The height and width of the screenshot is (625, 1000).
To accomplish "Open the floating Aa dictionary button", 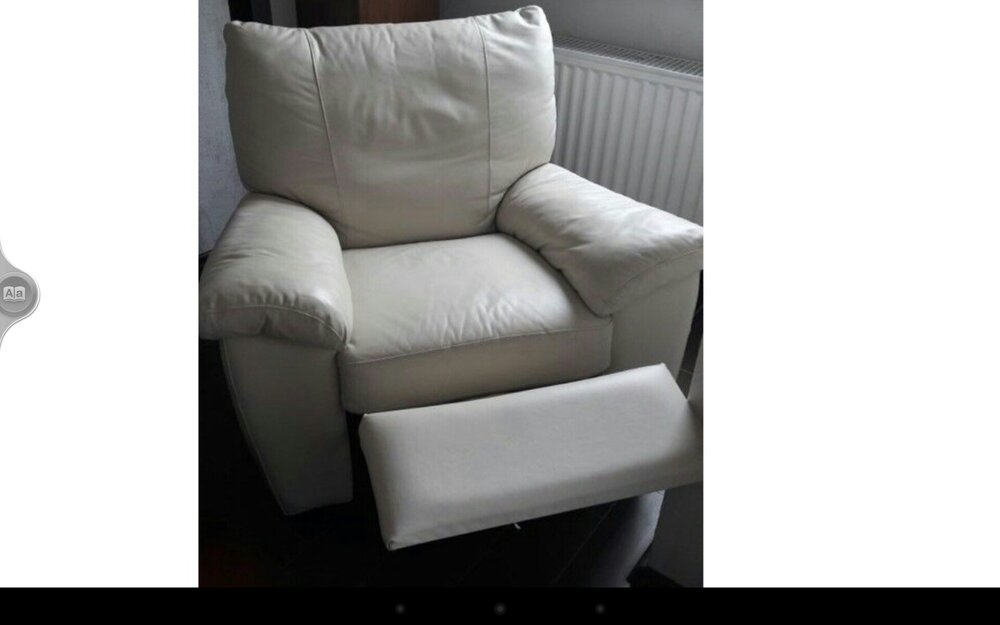I will 15,294.
